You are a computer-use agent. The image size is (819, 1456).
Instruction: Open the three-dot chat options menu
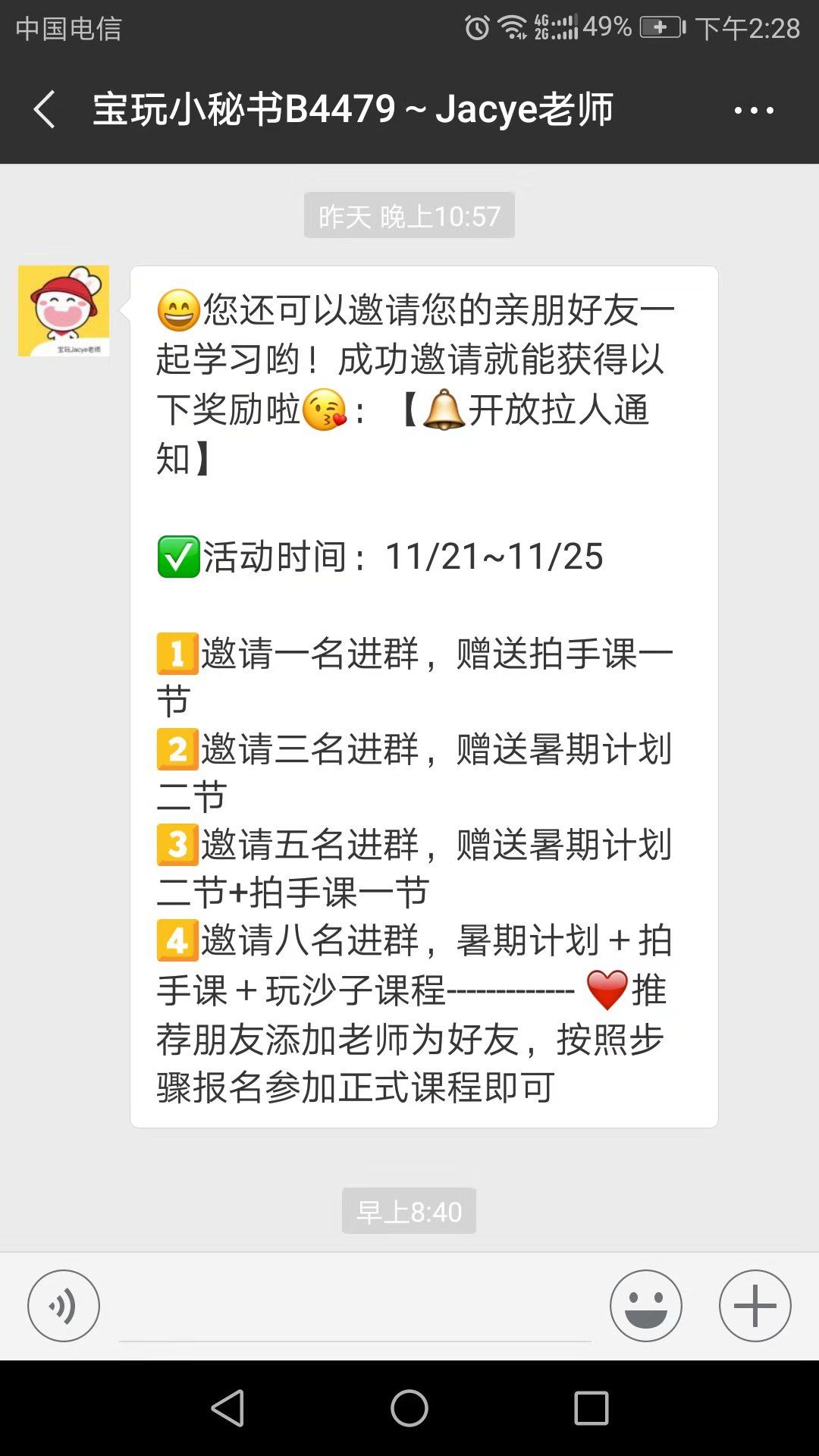click(x=753, y=111)
